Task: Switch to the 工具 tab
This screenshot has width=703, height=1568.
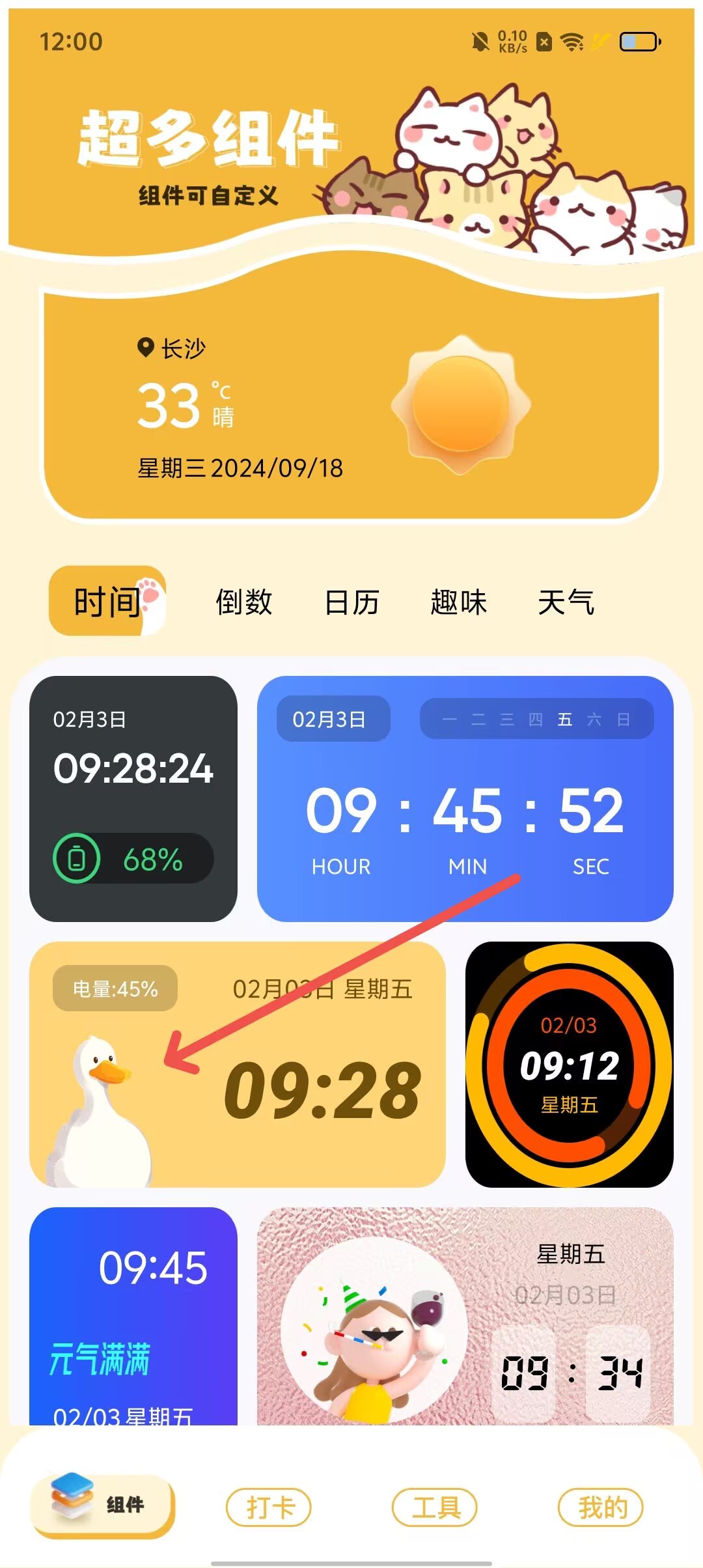Action: (435, 1507)
